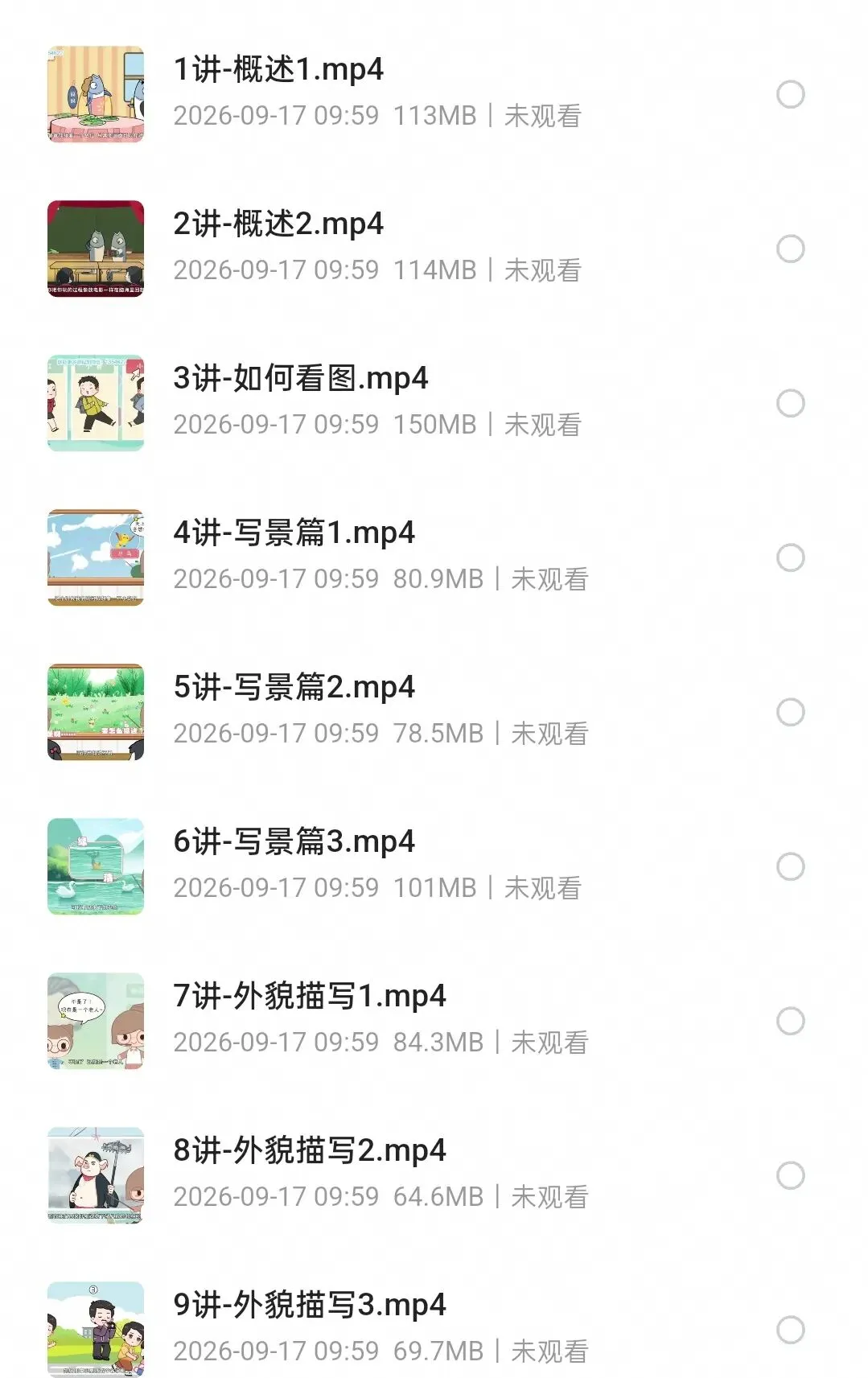
Task: Open the video 9讲-外貌描写3.mp4
Action: click(x=434, y=1323)
